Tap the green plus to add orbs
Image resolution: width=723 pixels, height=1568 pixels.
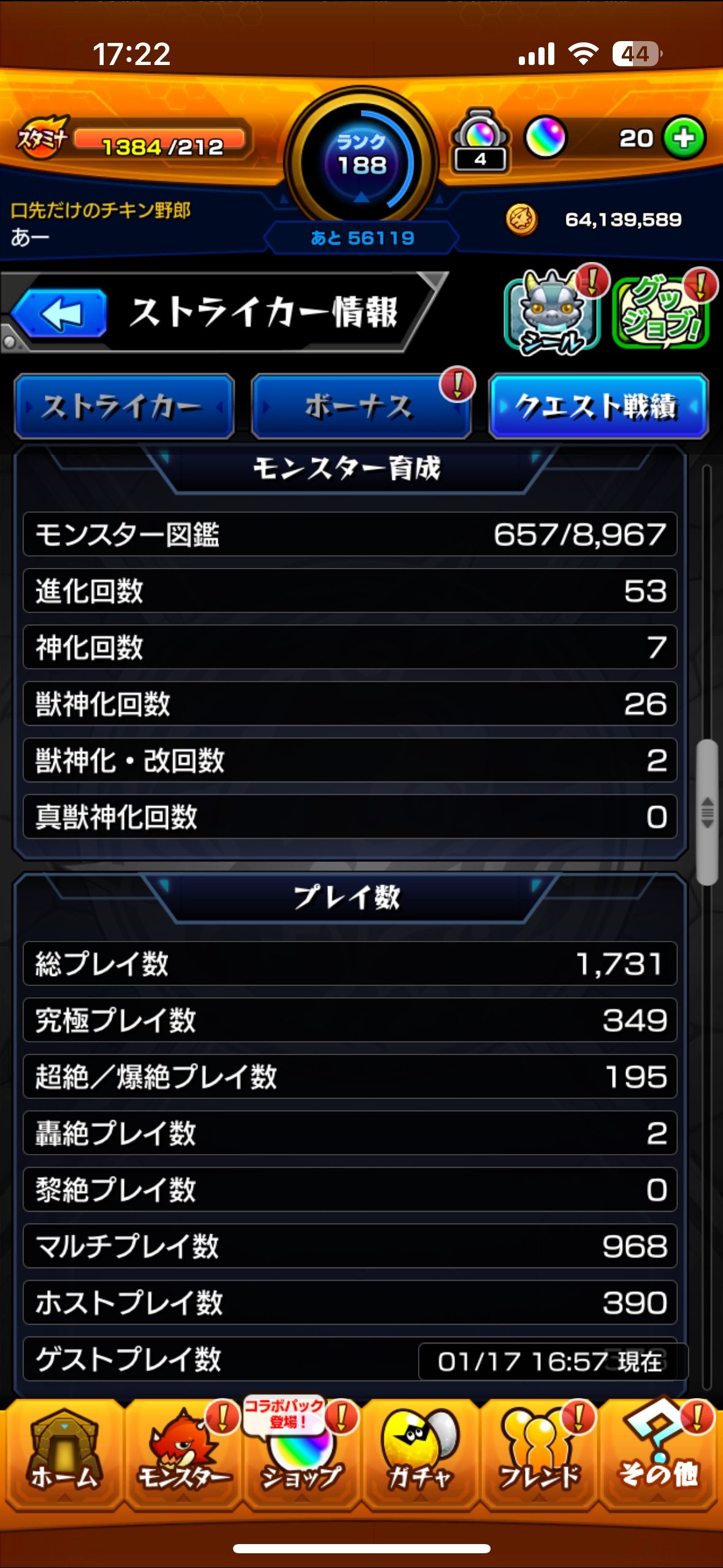pos(684,138)
